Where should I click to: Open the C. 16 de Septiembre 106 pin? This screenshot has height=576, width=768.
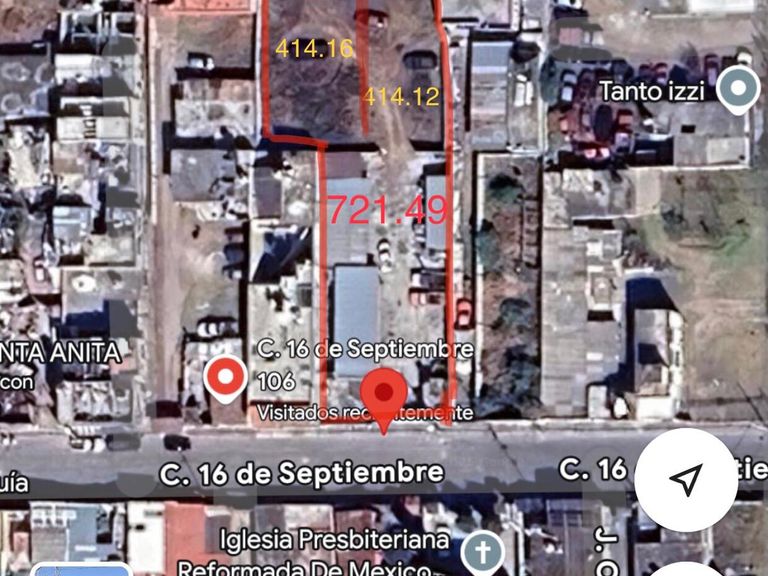(x=226, y=380)
